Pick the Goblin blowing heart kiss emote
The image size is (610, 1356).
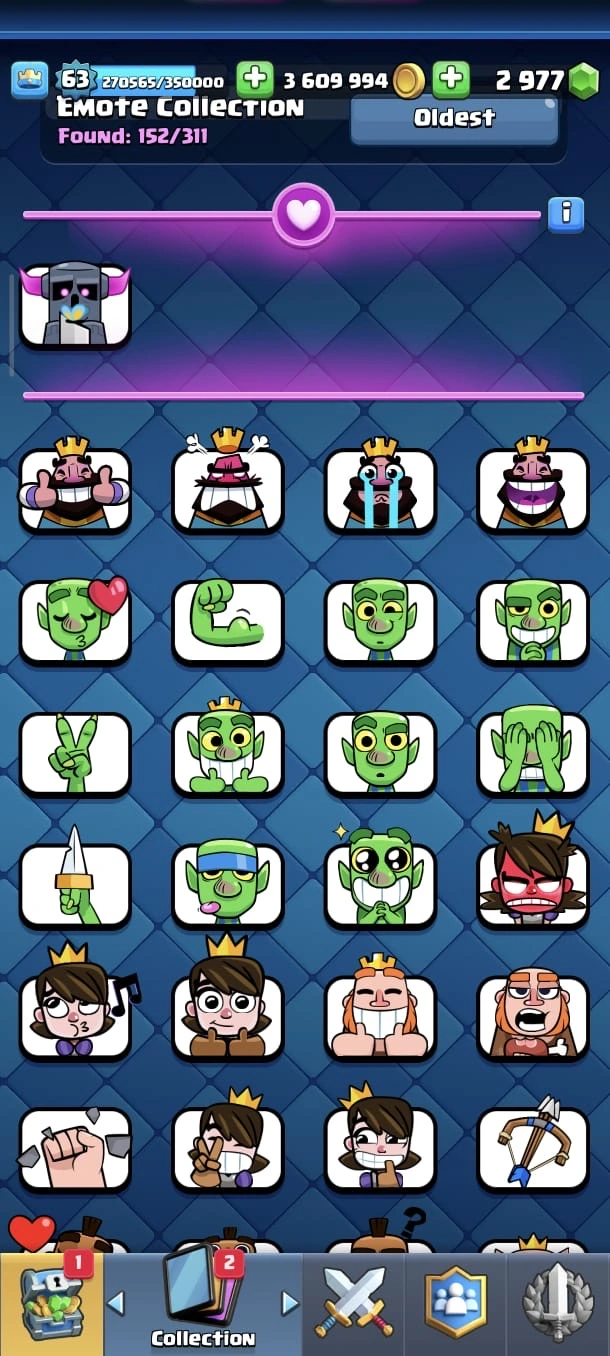point(75,622)
